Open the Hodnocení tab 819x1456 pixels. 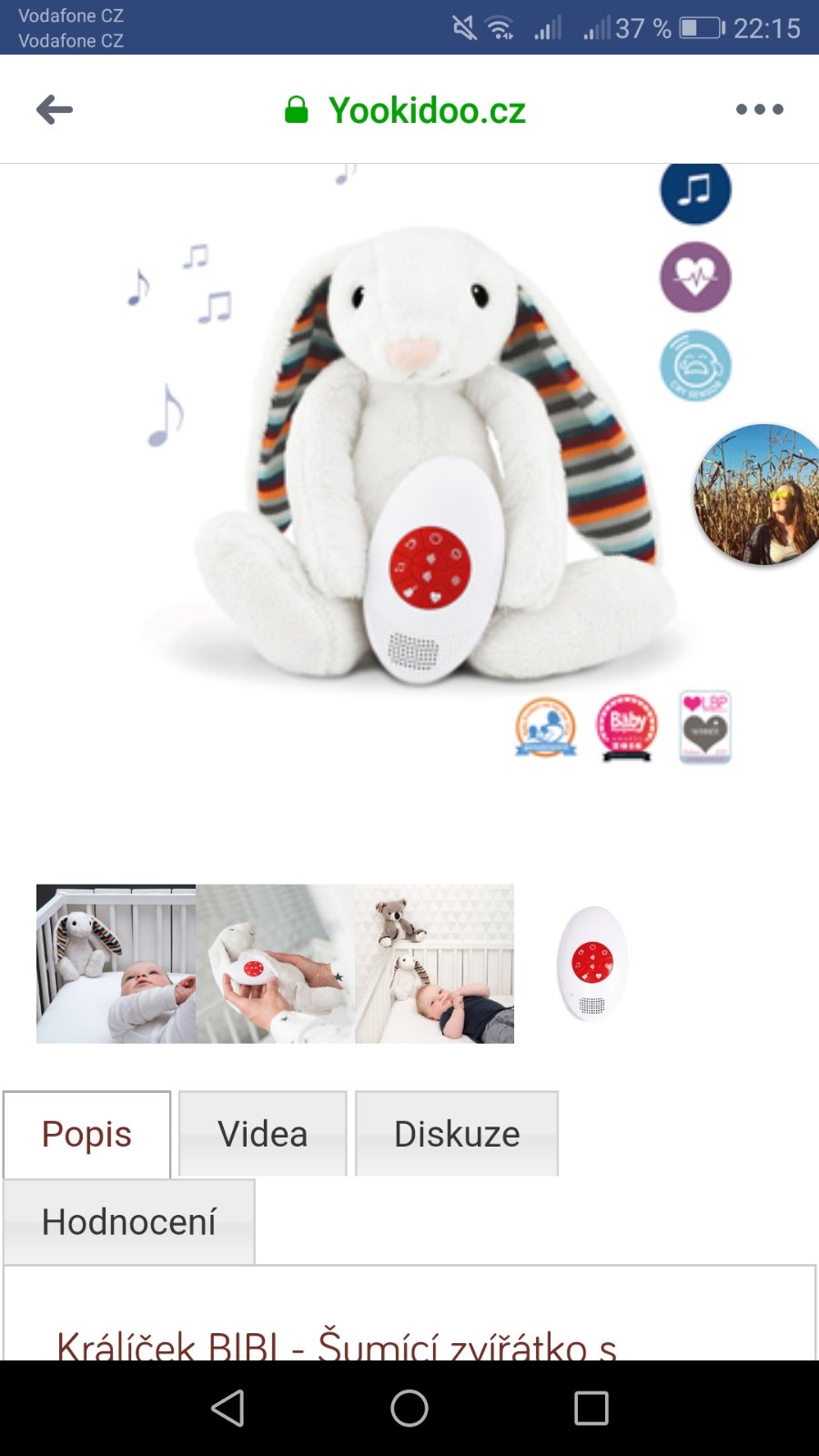tap(129, 1221)
